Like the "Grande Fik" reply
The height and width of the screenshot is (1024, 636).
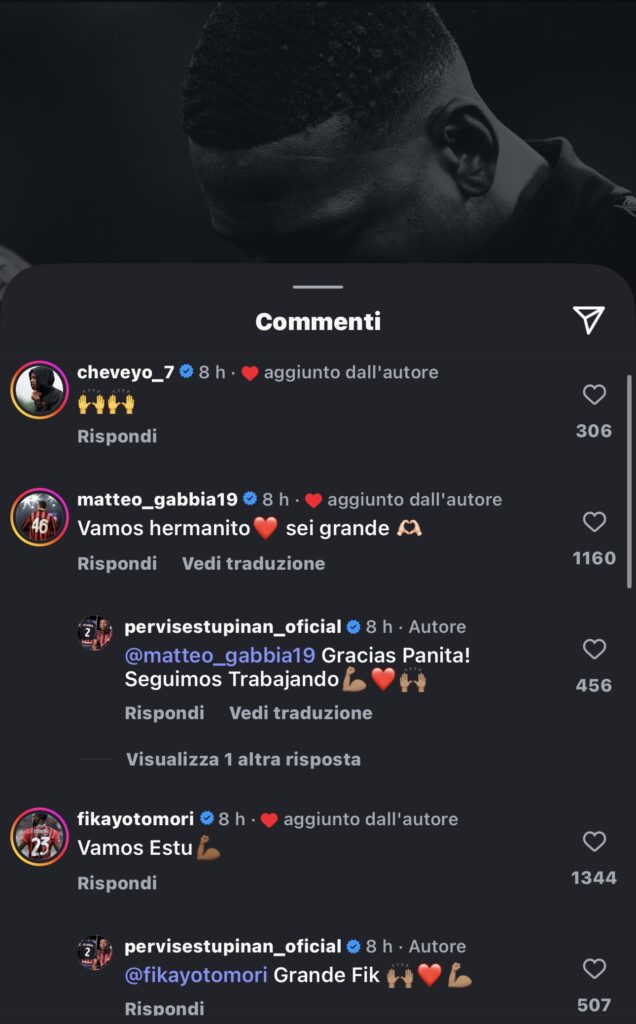click(x=594, y=968)
